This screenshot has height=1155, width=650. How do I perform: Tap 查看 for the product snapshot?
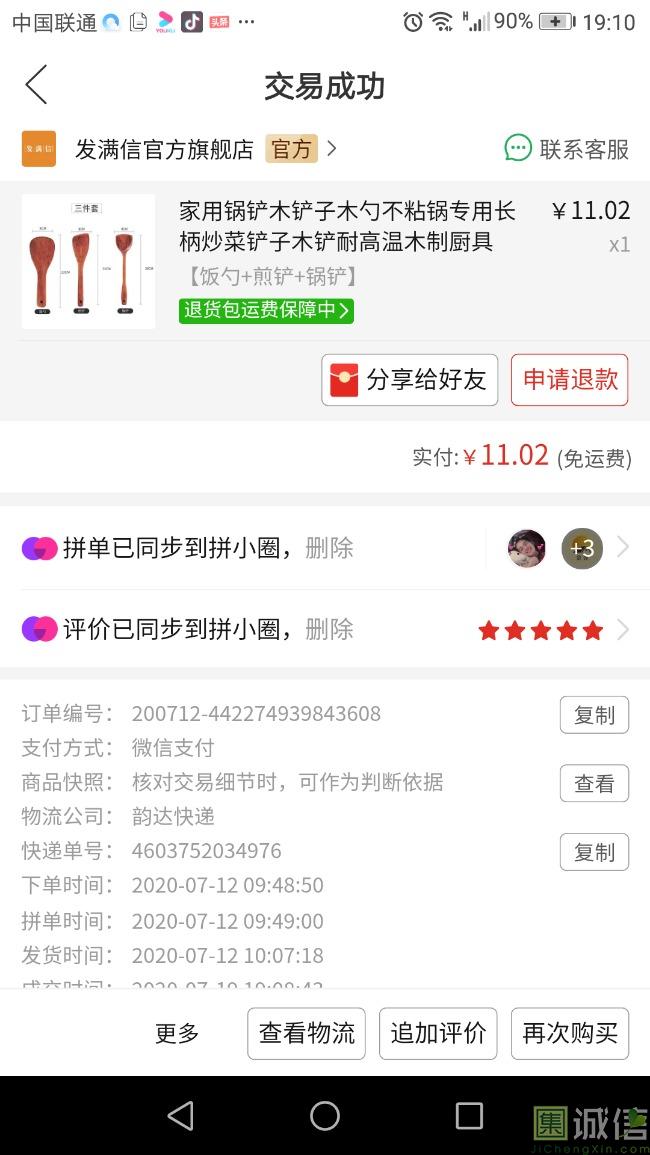coord(593,784)
